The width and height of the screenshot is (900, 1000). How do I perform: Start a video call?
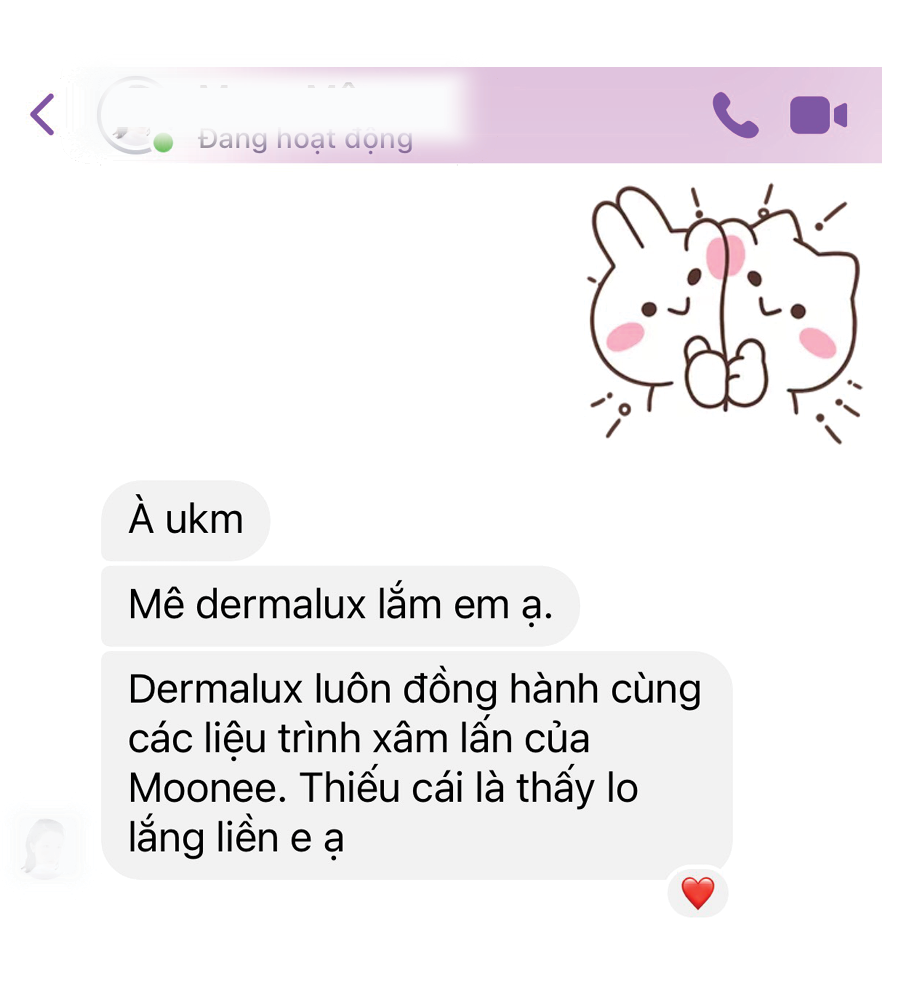click(818, 115)
